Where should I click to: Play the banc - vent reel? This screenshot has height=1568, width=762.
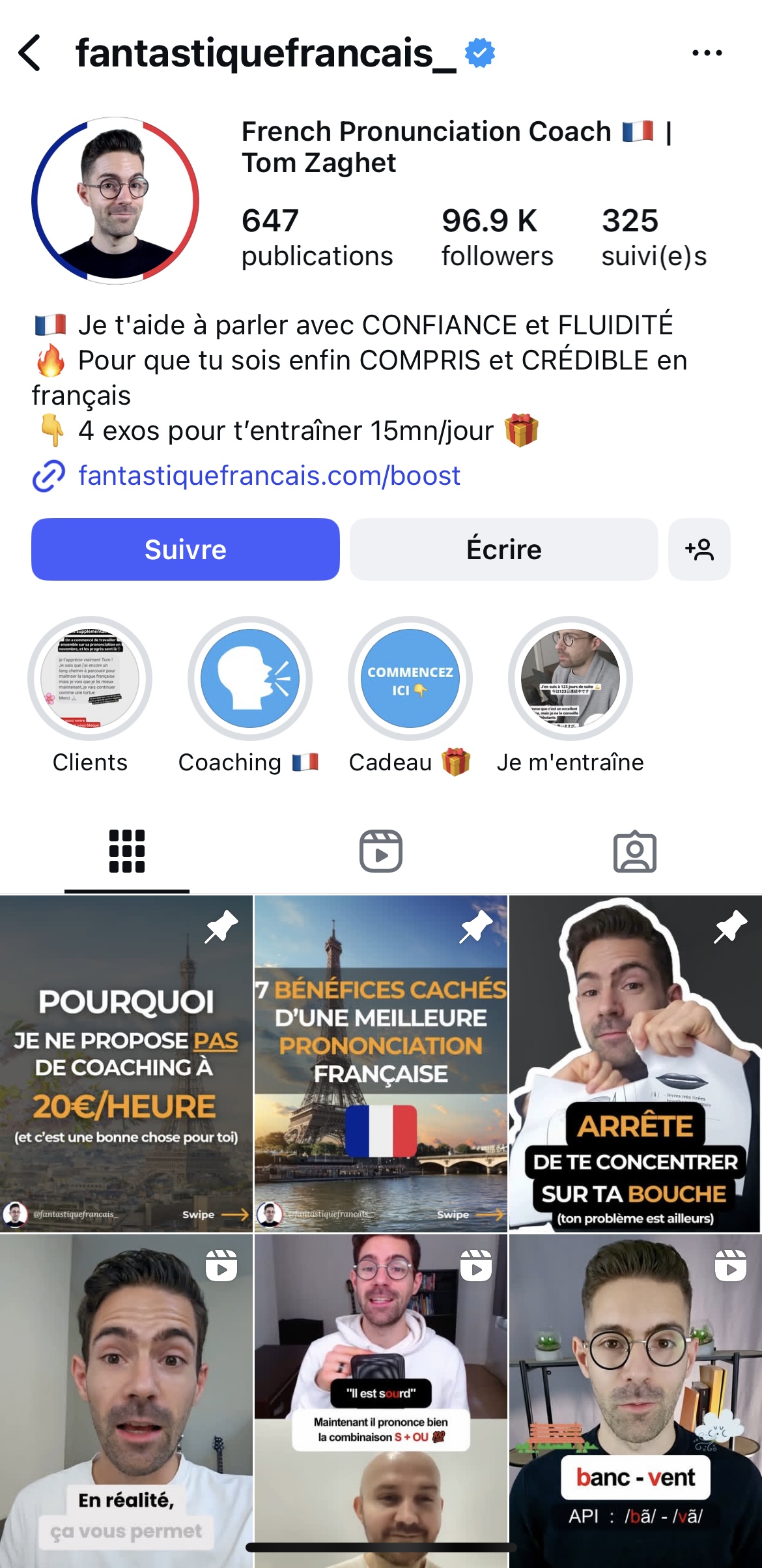(635, 1401)
